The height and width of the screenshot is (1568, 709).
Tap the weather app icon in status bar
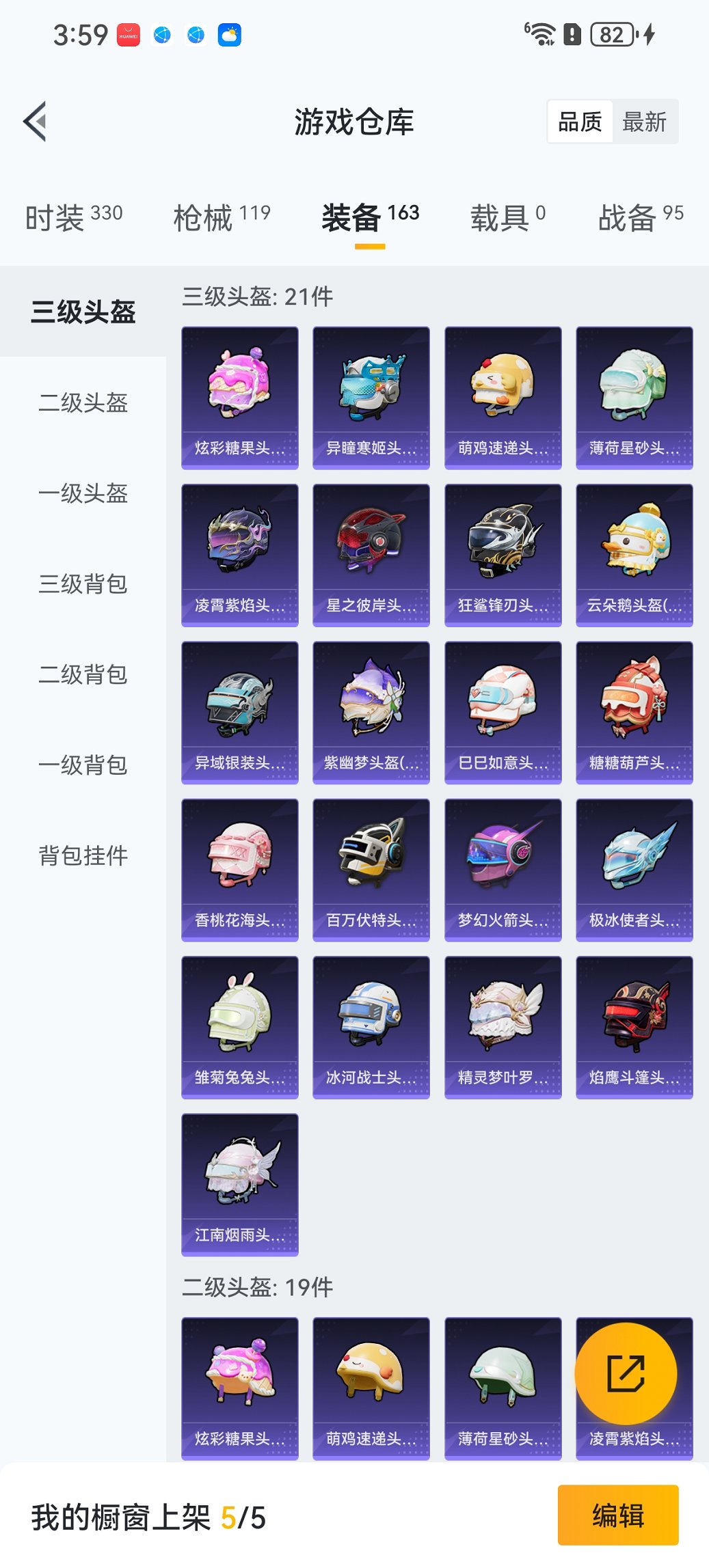(230, 34)
